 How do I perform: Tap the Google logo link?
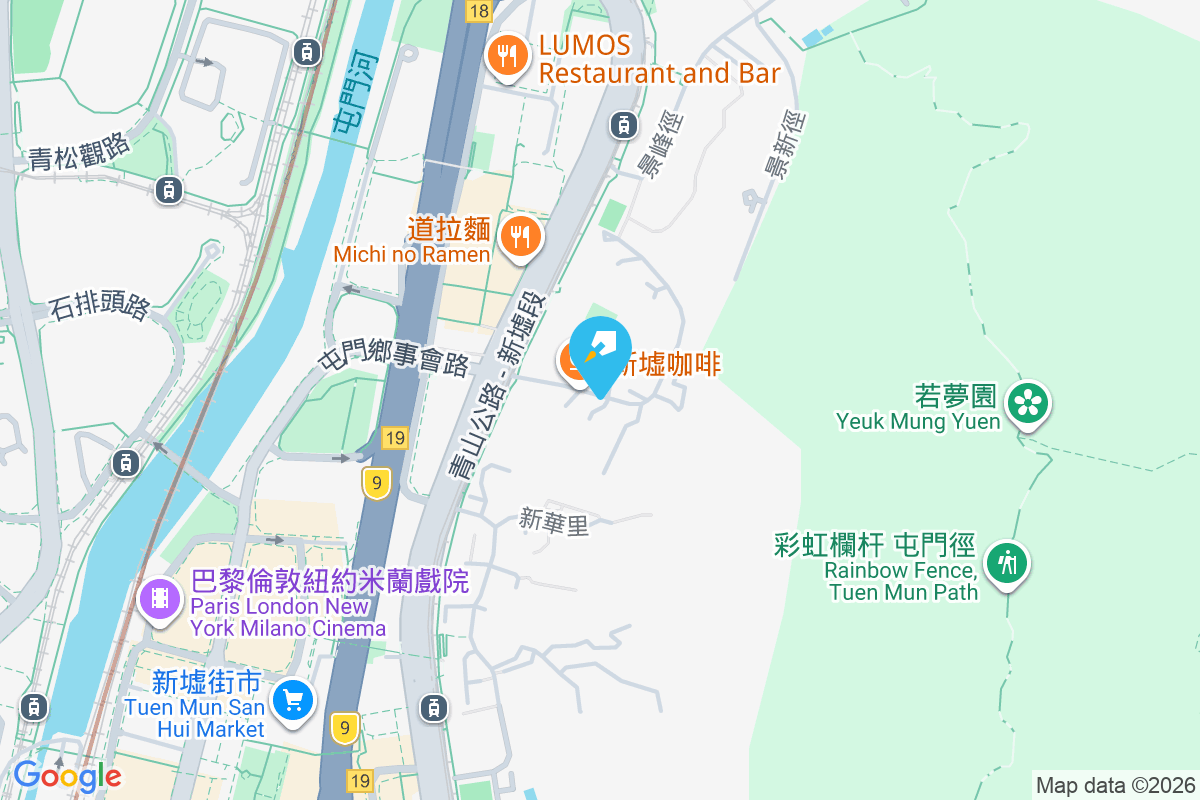pos(67,776)
